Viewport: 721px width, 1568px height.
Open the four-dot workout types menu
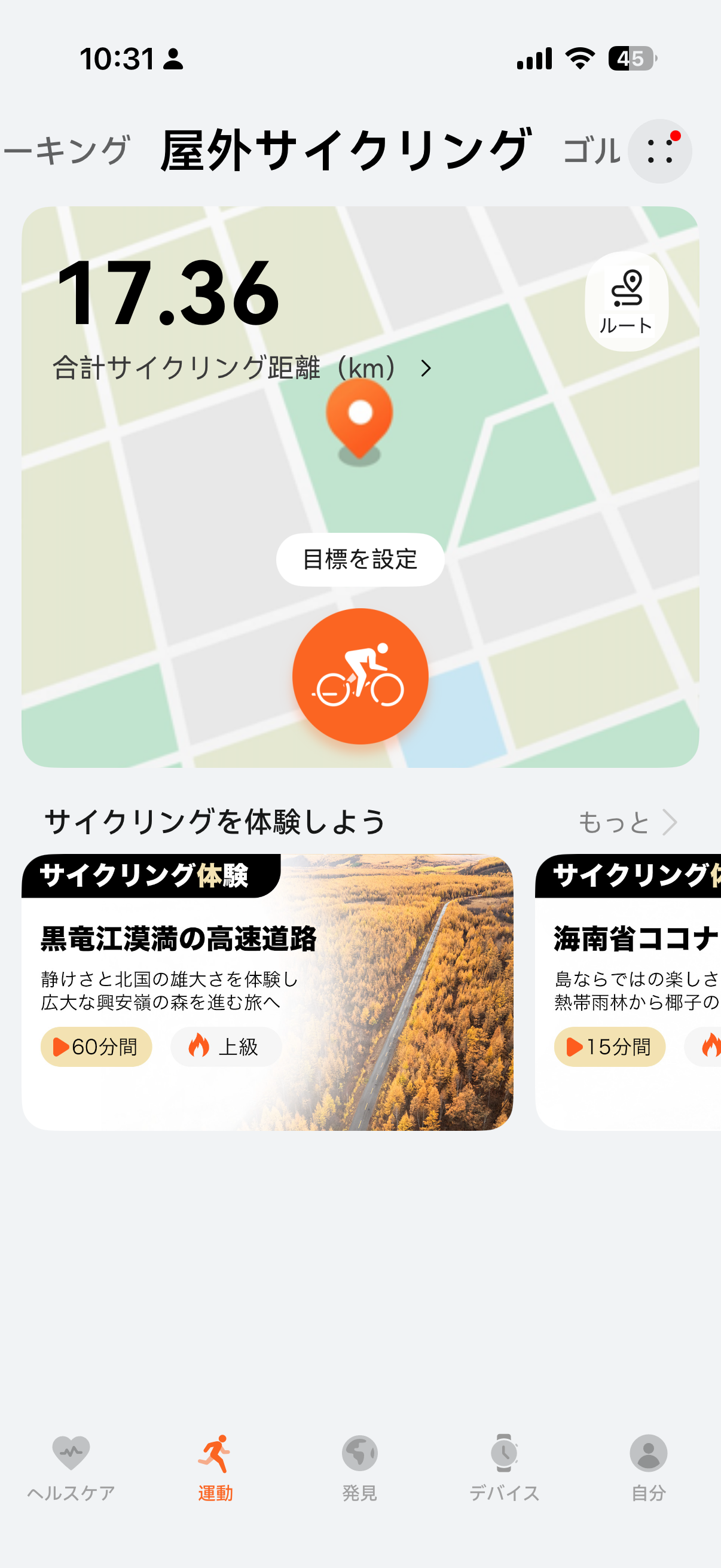coord(659,151)
